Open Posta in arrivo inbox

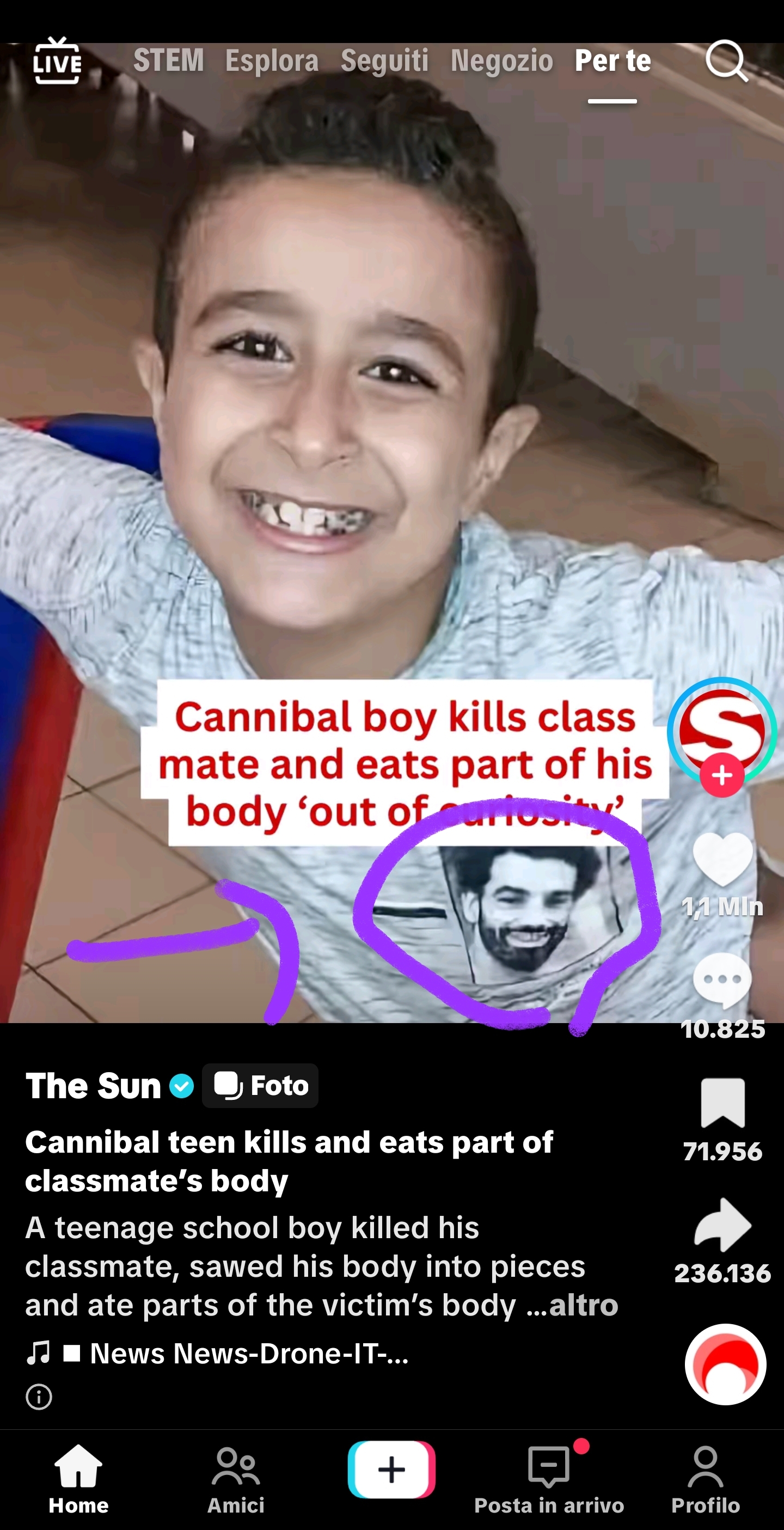tap(549, 1479)
